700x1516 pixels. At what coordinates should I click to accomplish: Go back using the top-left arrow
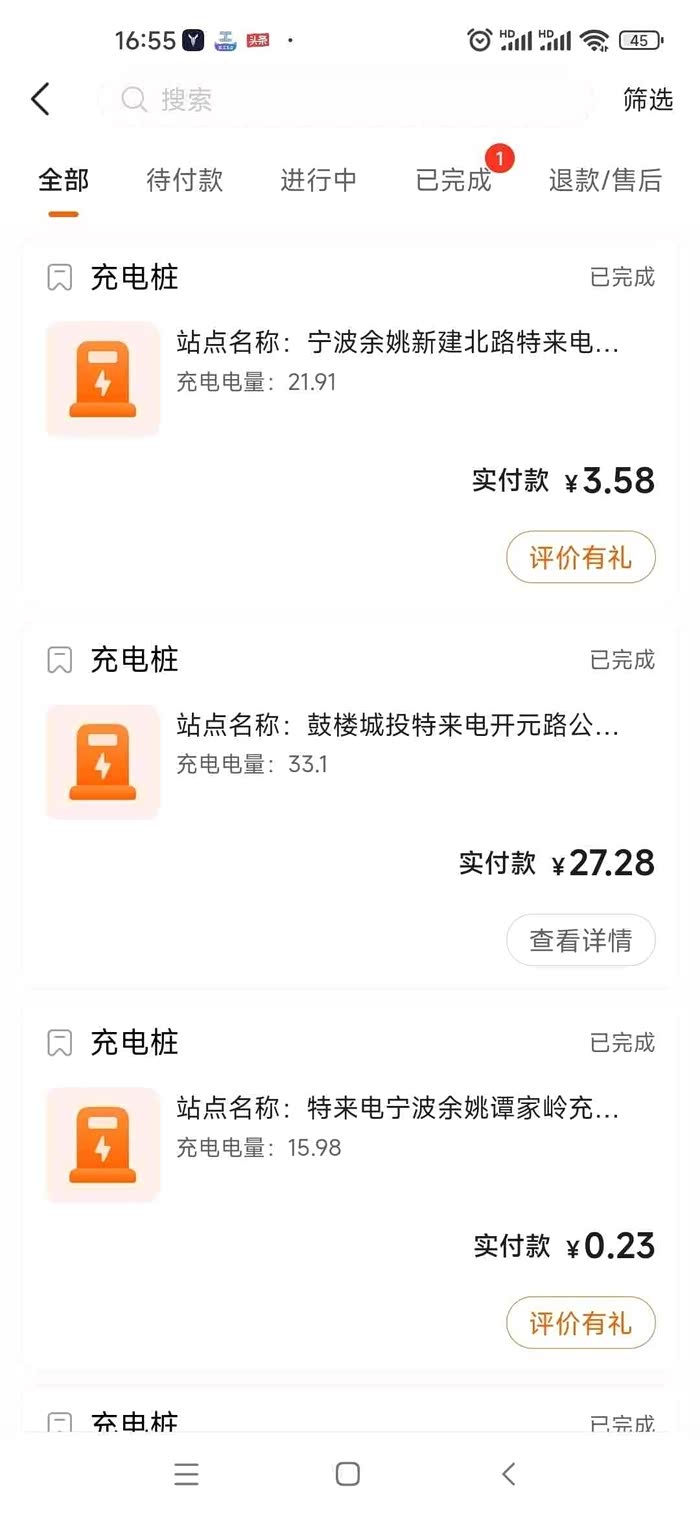click(x=40, y=99)
